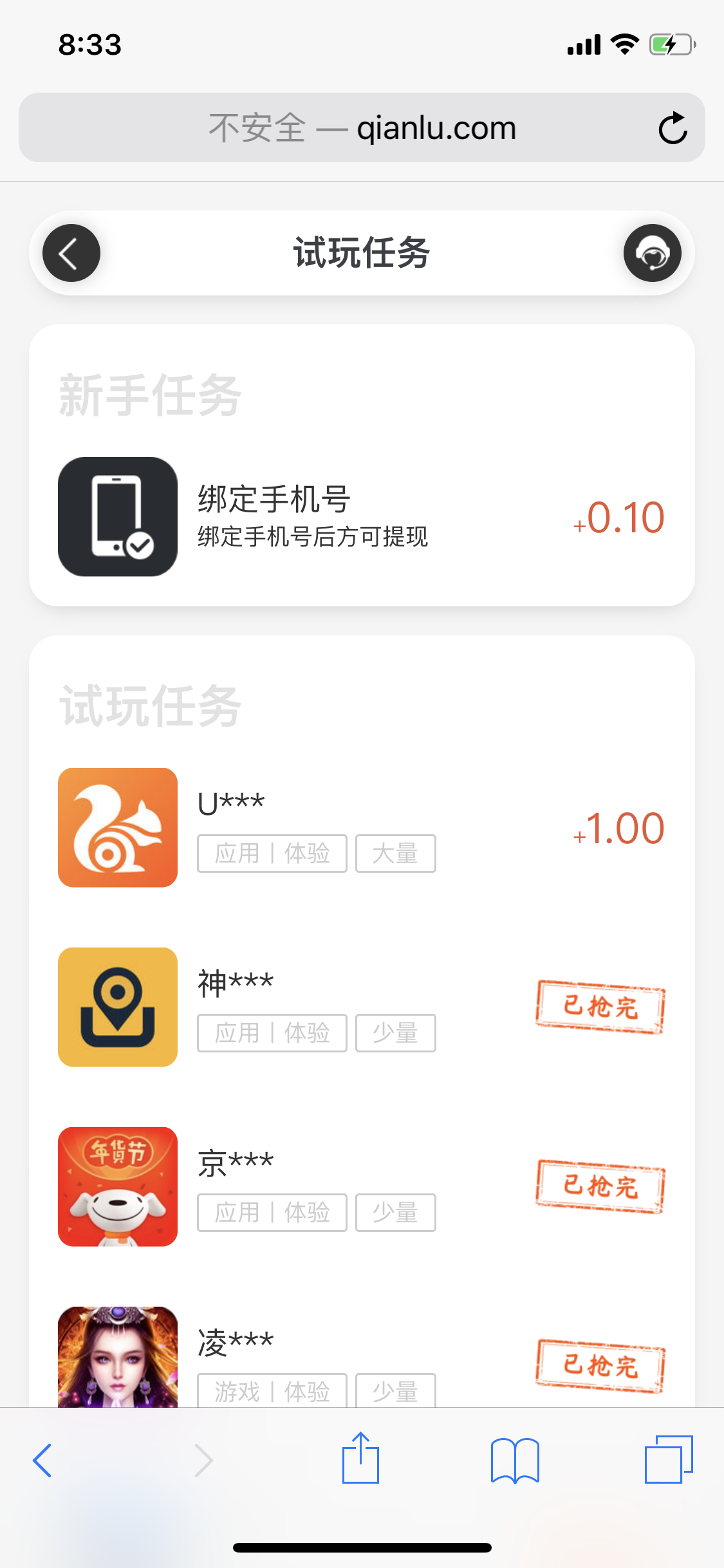Tap the back arrow in the 试玩任务 header
Viewport: 724px width, 1568px height.
[70, 252]
